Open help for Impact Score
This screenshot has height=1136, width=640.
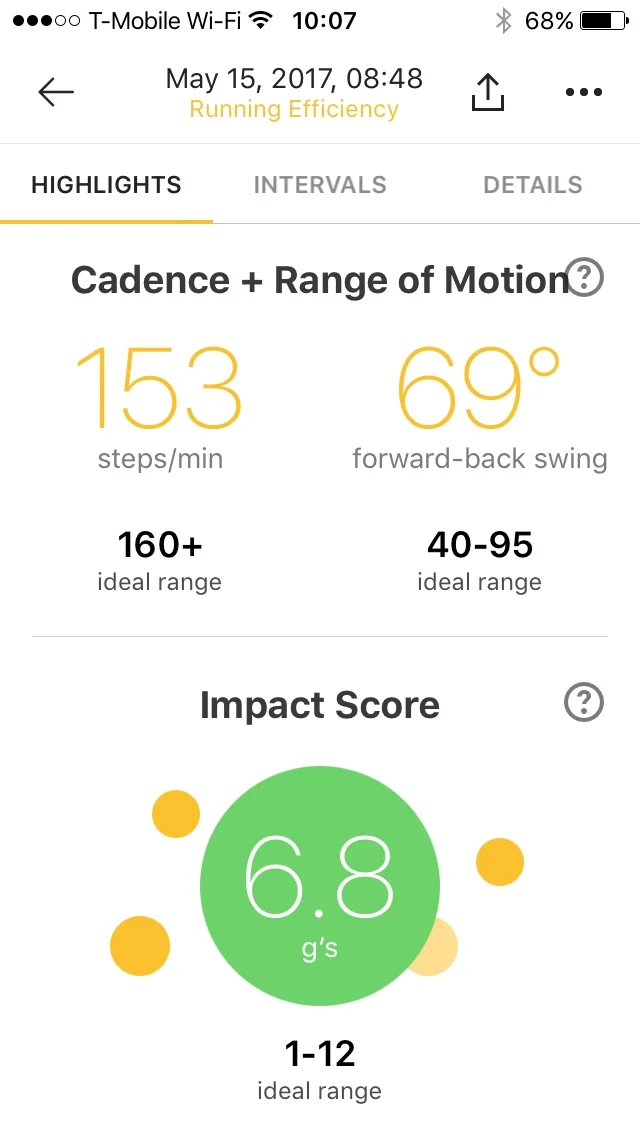point(584,703)
